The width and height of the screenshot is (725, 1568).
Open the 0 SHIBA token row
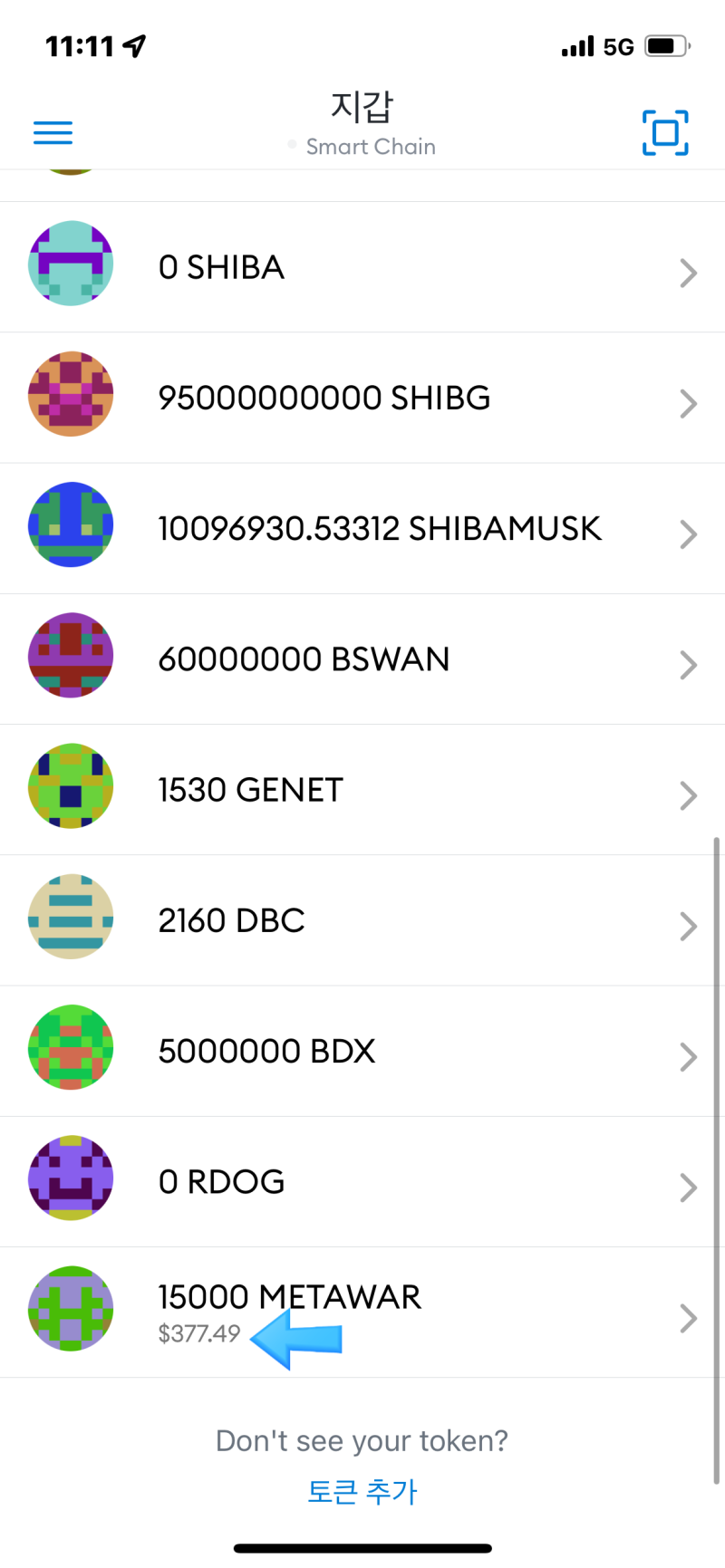pyautogui.click(x=362, y=267)
